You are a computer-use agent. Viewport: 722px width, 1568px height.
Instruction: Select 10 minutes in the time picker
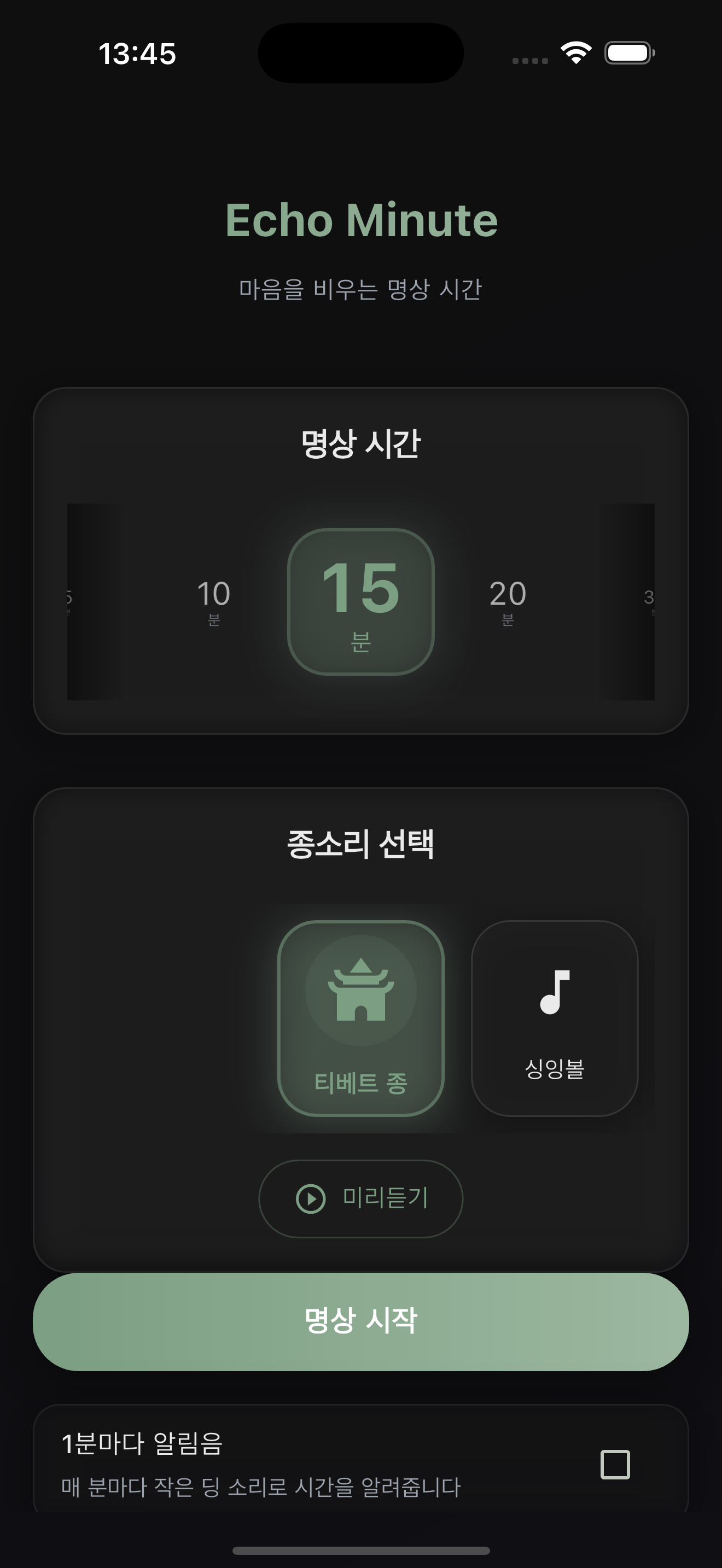214,602
